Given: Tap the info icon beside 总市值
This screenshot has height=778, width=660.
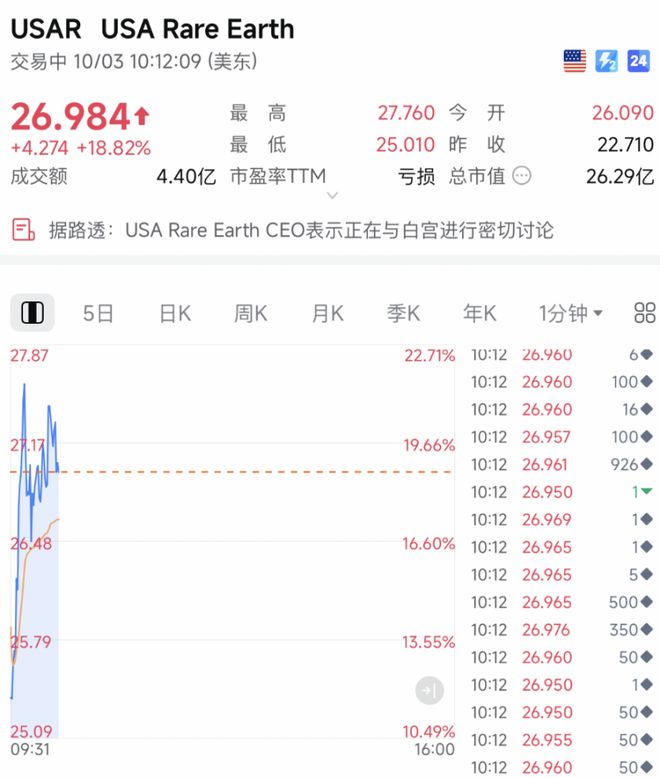Looking at the screenshot, I should click(522, 177).
